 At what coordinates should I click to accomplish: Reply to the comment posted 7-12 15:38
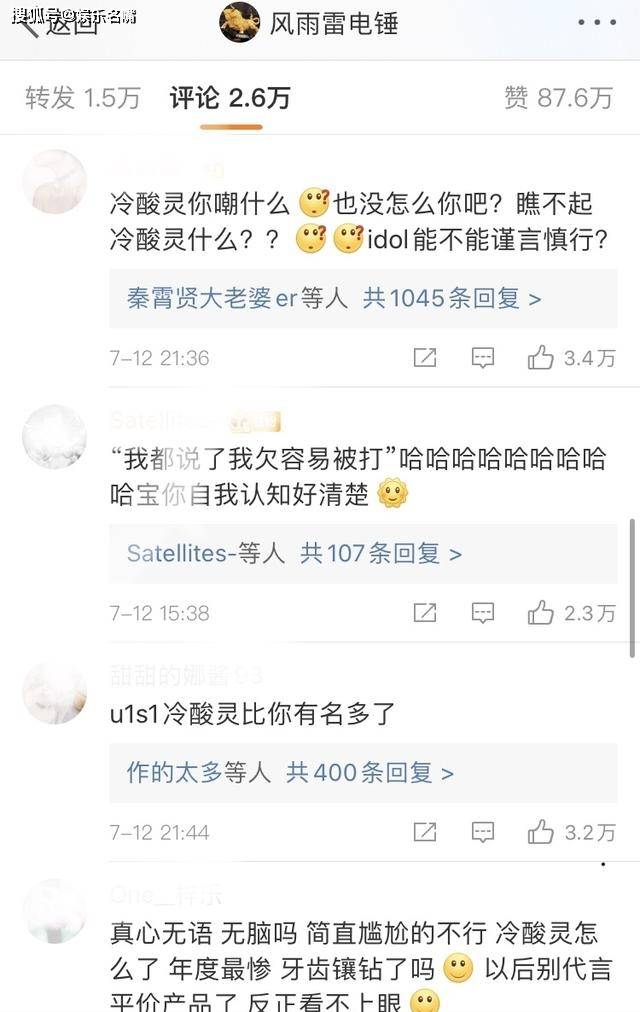[483, 613]
